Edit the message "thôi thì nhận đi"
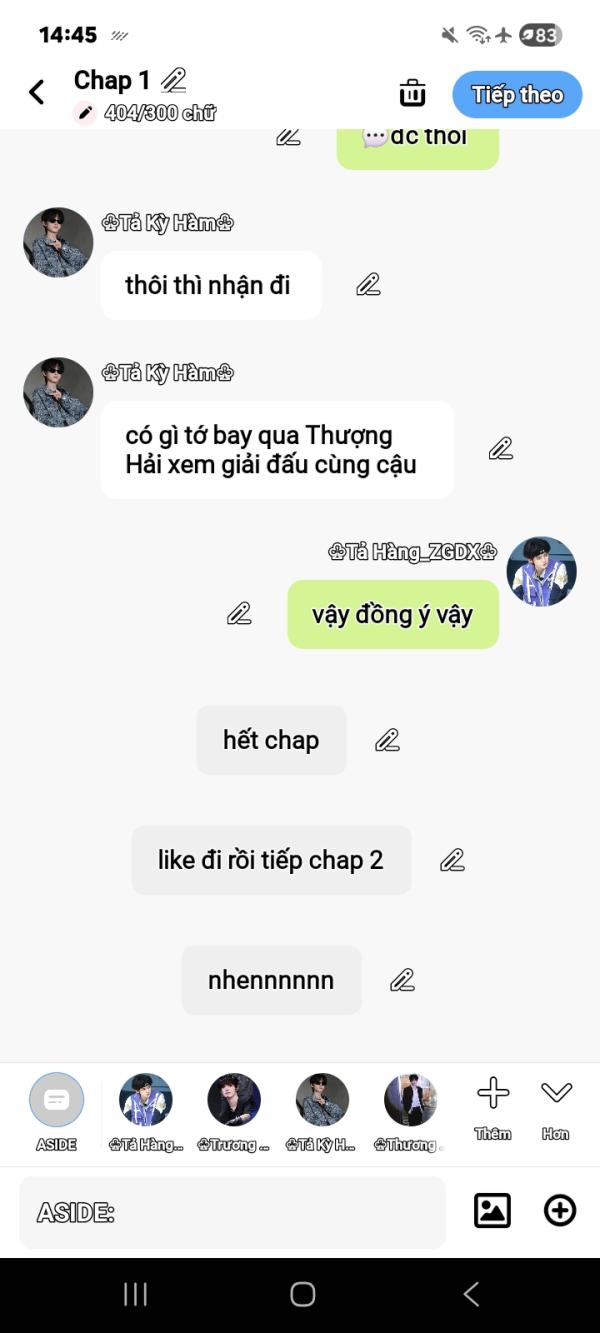Image resolution: width=600 pixels, height=1333 pixels. tap(368, 285)
